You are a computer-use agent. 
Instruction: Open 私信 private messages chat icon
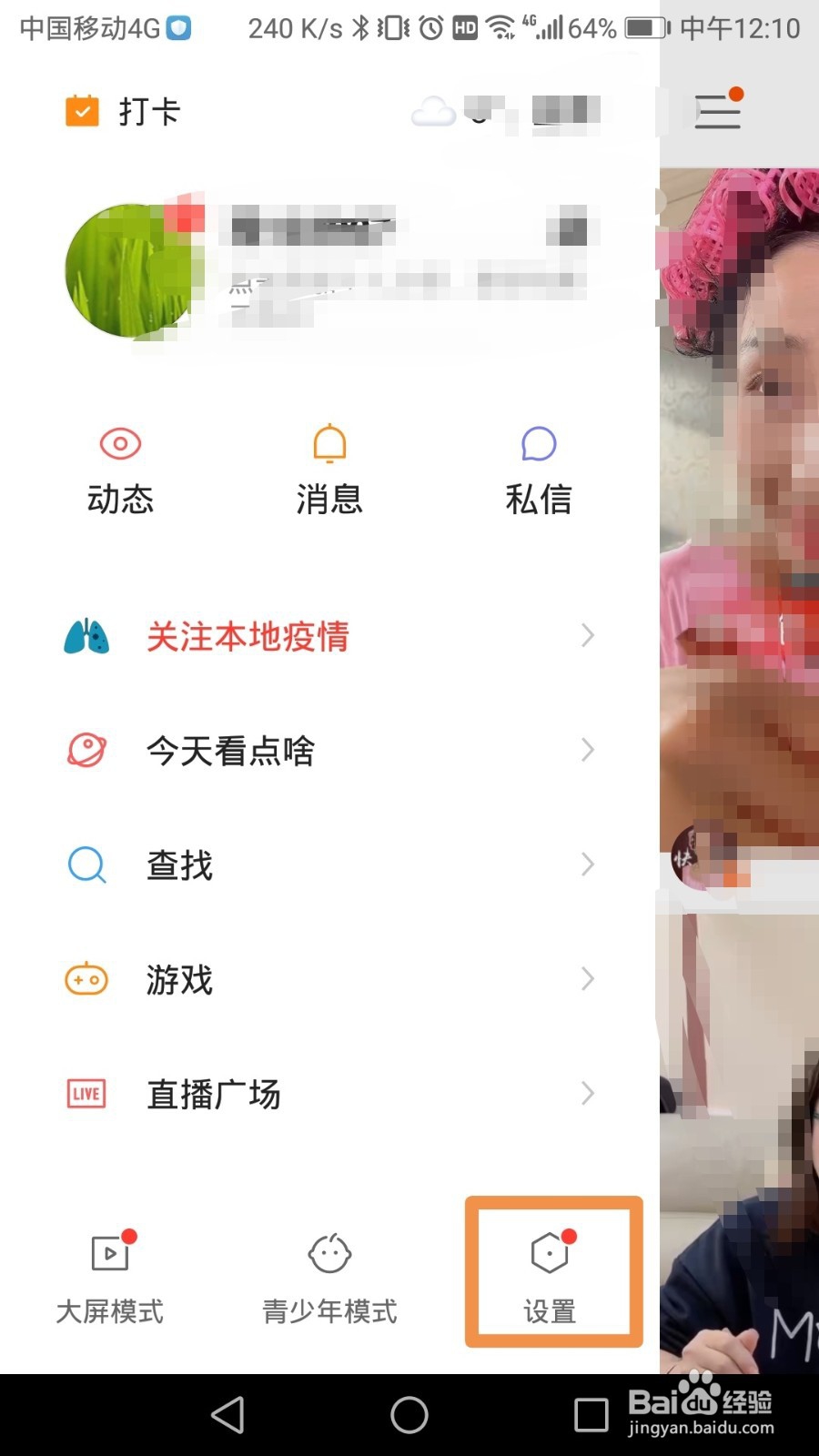coord(538,444)
